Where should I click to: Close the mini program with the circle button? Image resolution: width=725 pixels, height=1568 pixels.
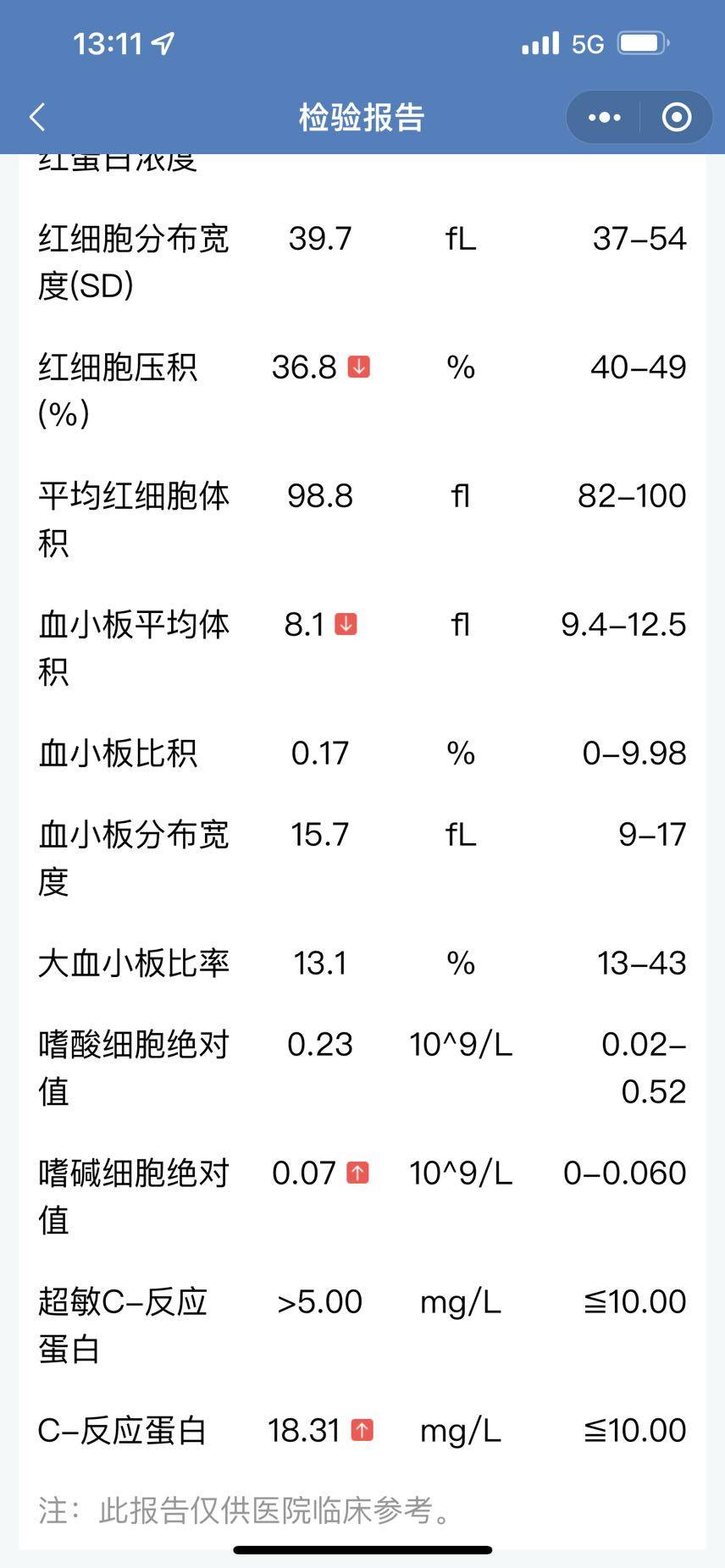coord(676,118)
